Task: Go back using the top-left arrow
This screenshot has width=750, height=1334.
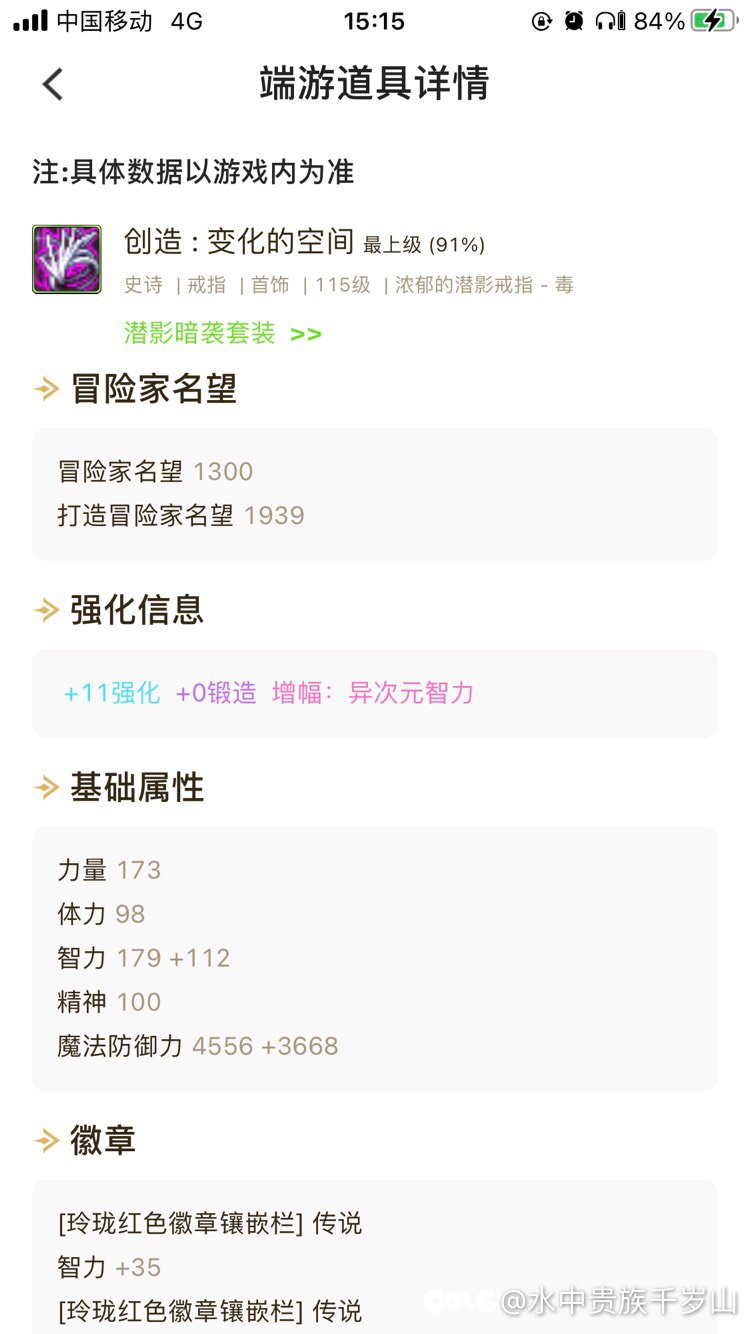Action: pos(53,84)
